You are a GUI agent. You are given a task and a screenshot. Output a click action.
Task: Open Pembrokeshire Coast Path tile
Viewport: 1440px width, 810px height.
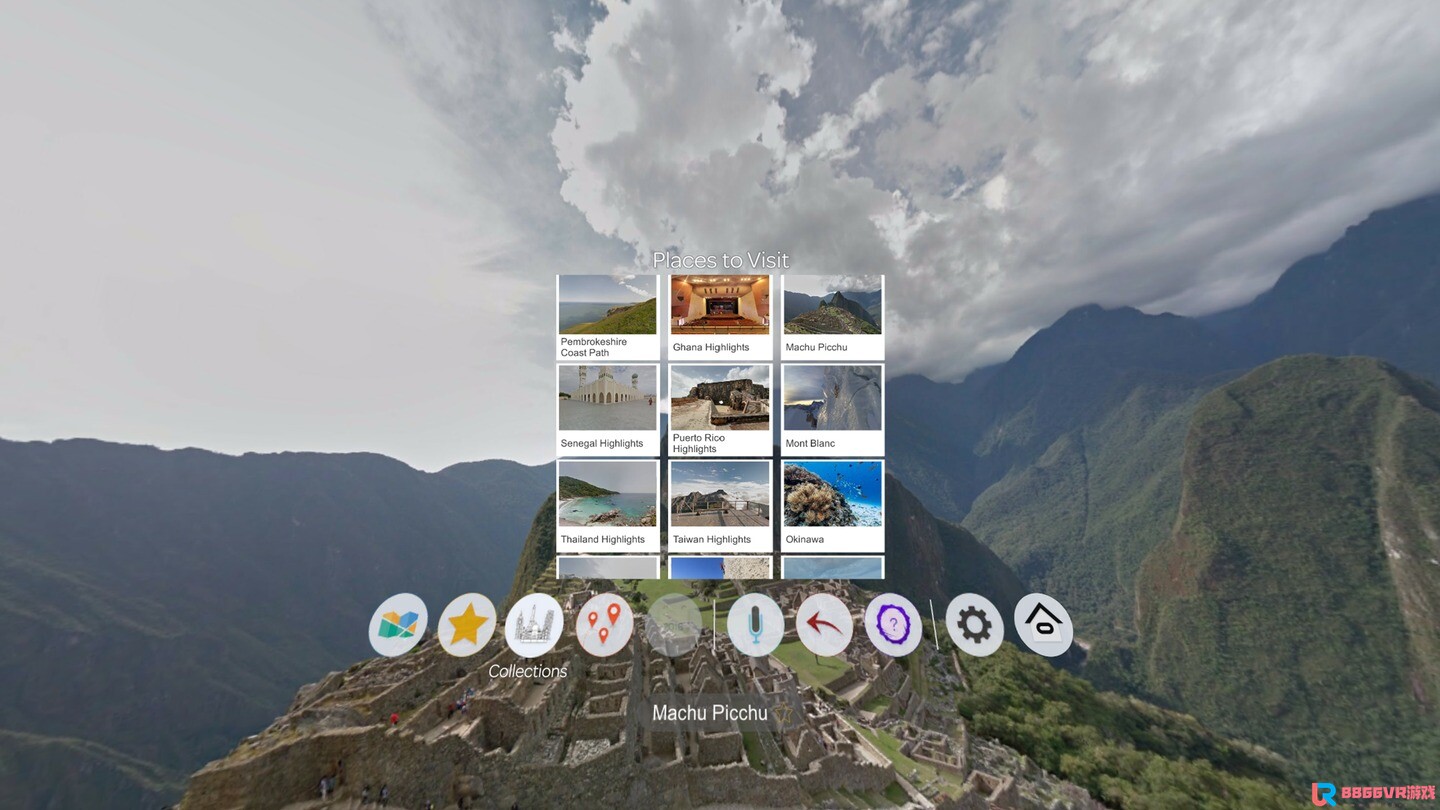pyautogui.click(x=607, y=317)
